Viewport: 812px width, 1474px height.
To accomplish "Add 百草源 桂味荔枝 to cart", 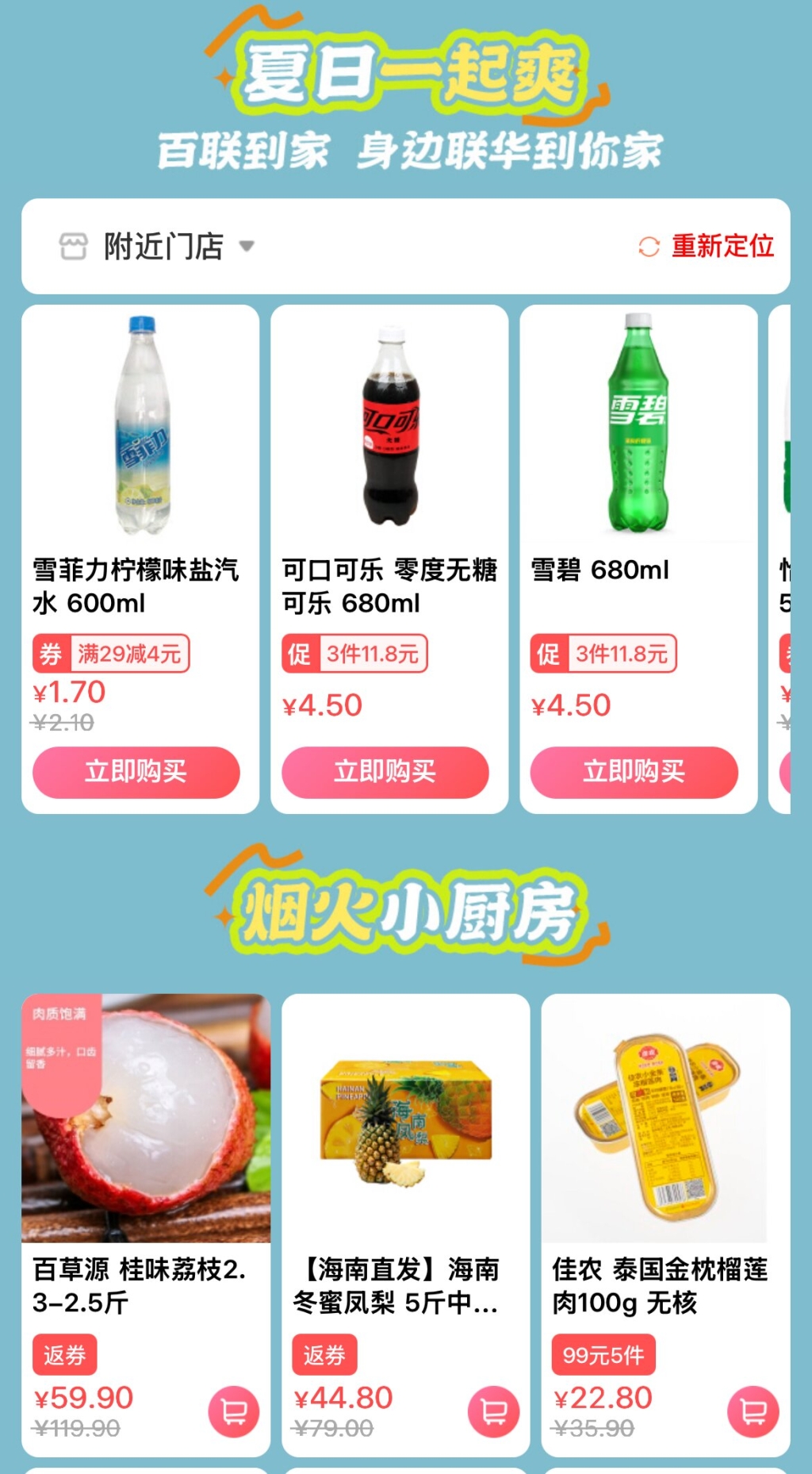I will (x=234, y=1411).
